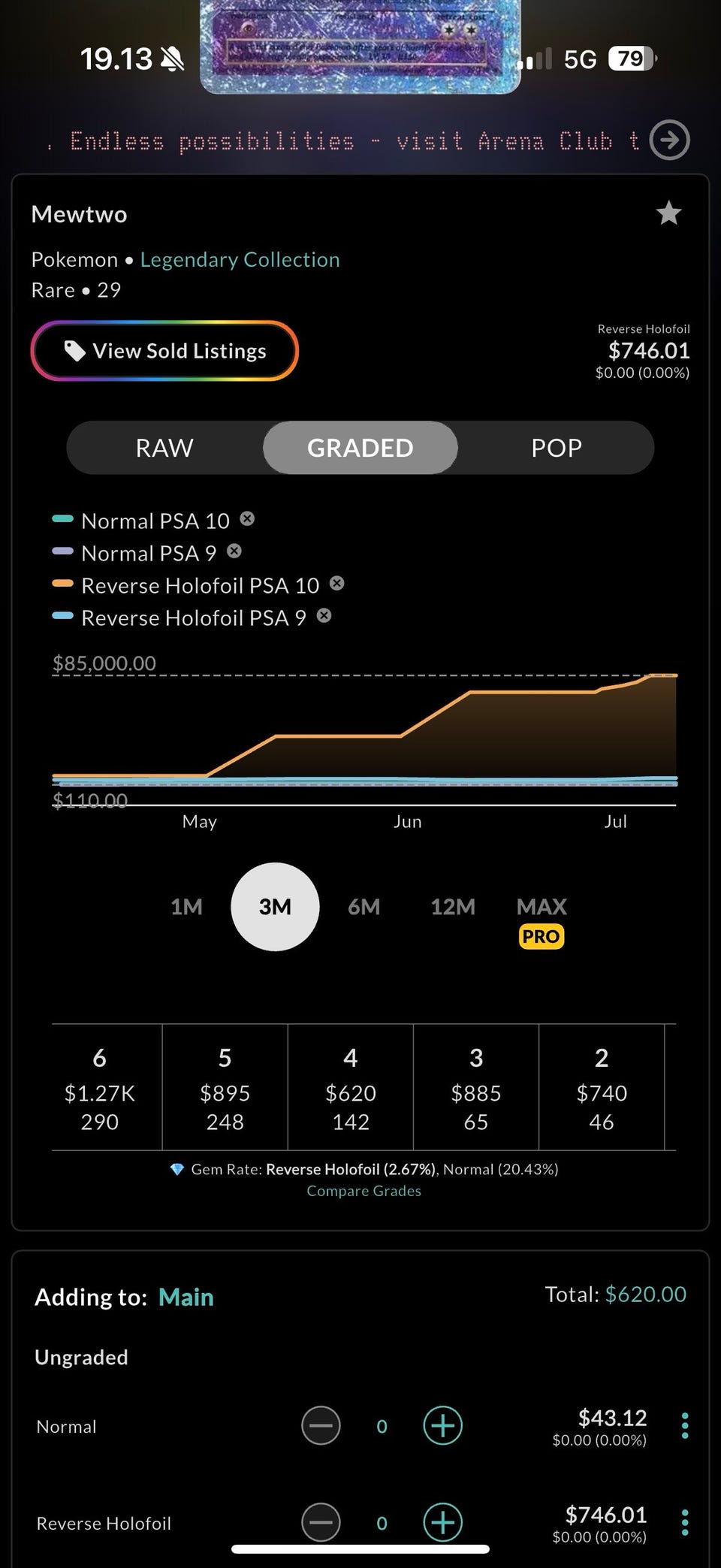Image resolution: width=721 pixels, height=1568 pixels.
Task: Select the 1M time range
Action: click(186, 907)
